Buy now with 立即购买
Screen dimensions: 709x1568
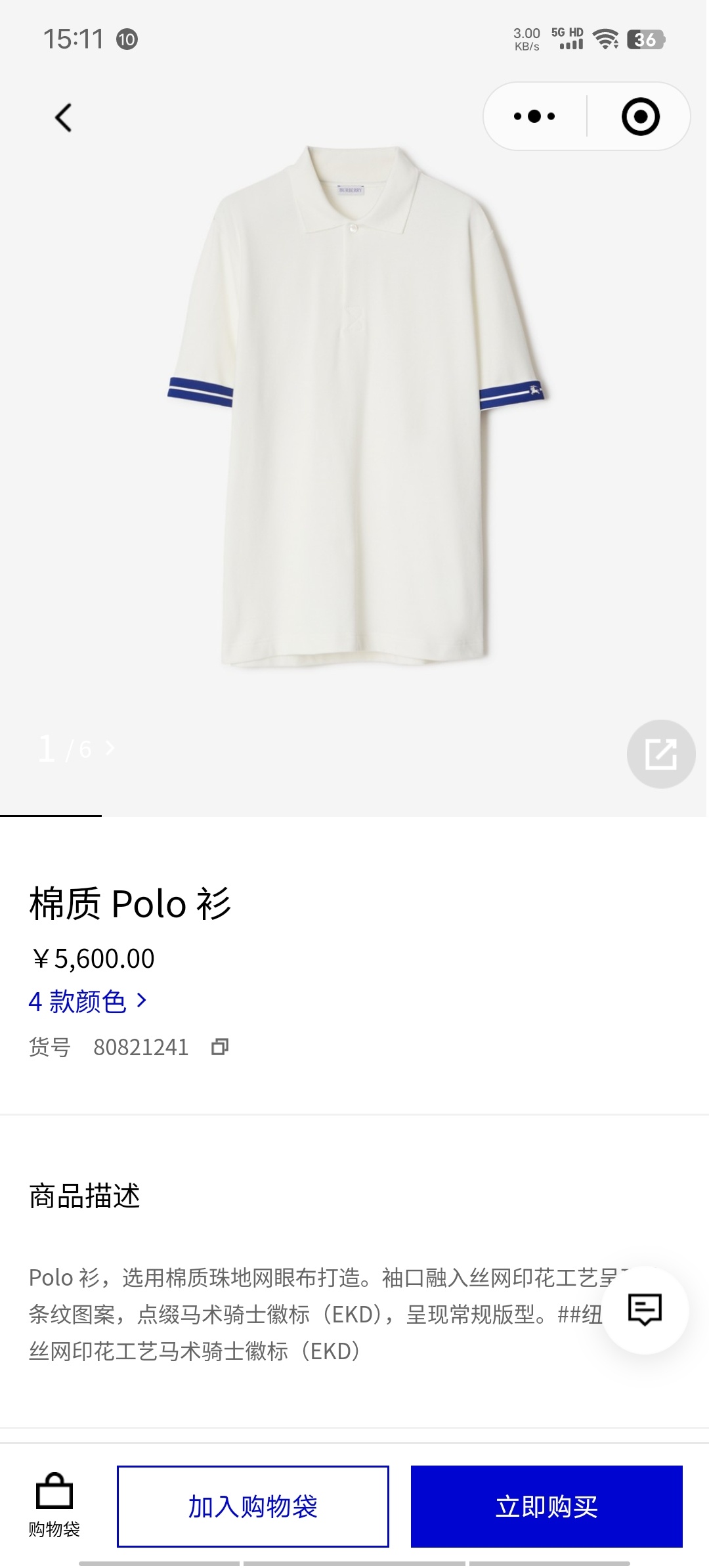tap(546, 1506)
